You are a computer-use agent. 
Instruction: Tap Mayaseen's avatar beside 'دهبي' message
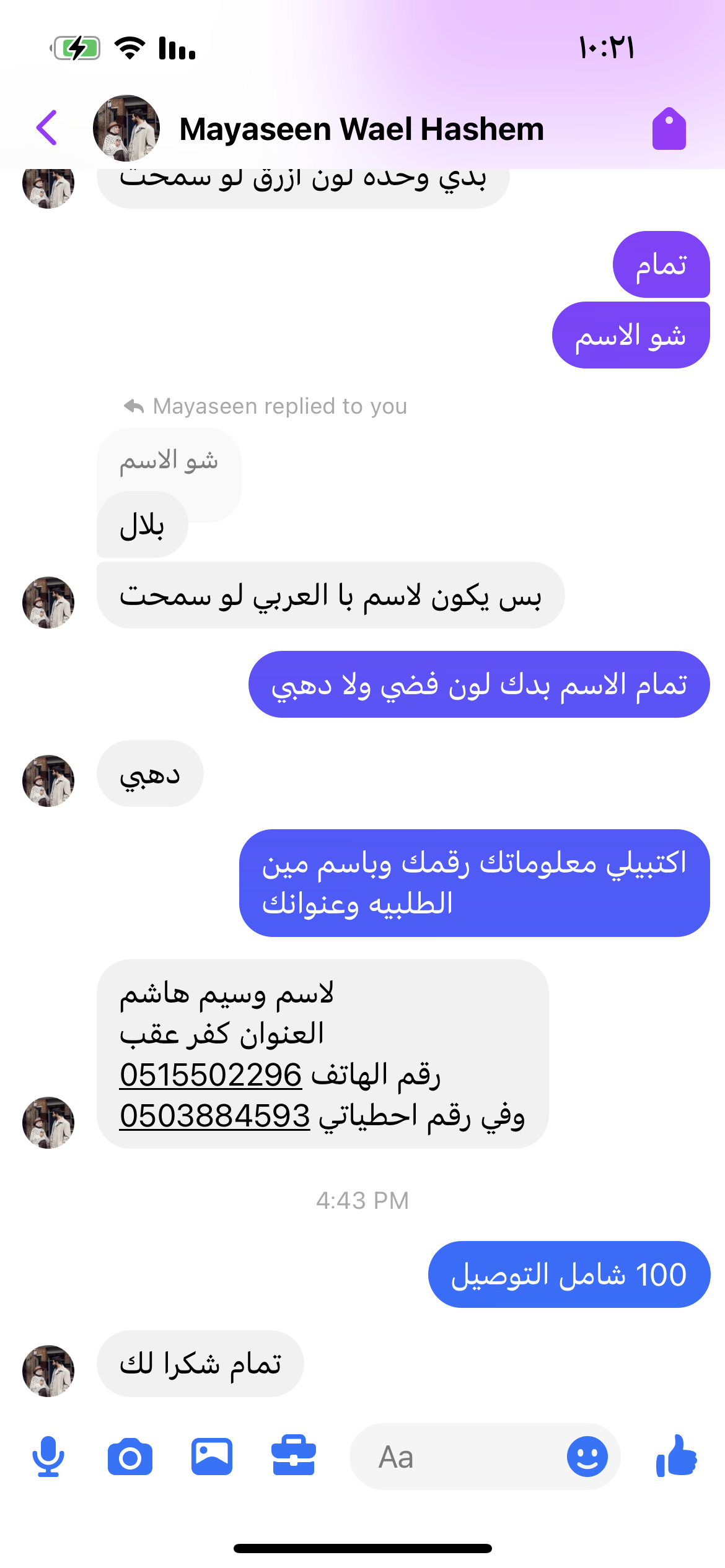[48, 780]
